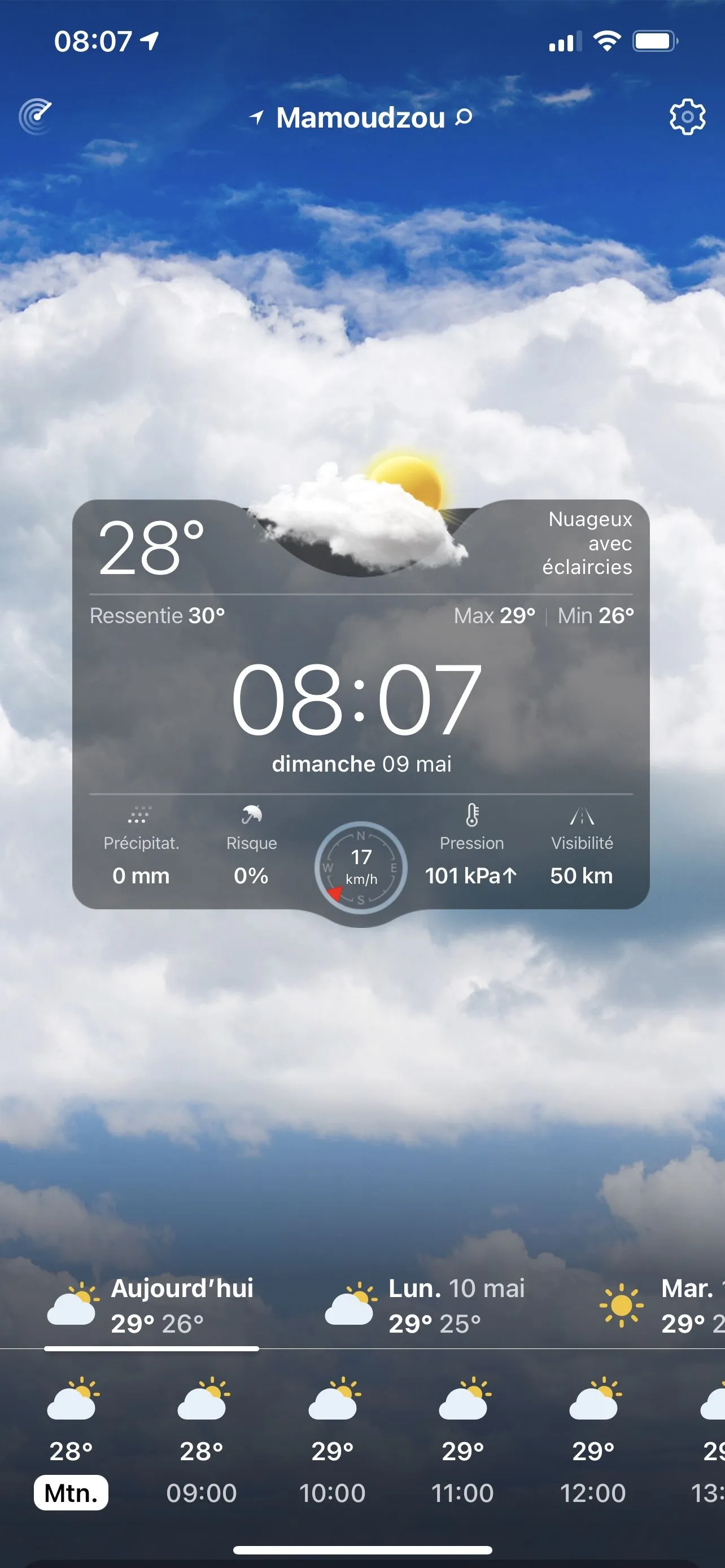
Task: Open the weather radar icon
Action: click(36, 116)
